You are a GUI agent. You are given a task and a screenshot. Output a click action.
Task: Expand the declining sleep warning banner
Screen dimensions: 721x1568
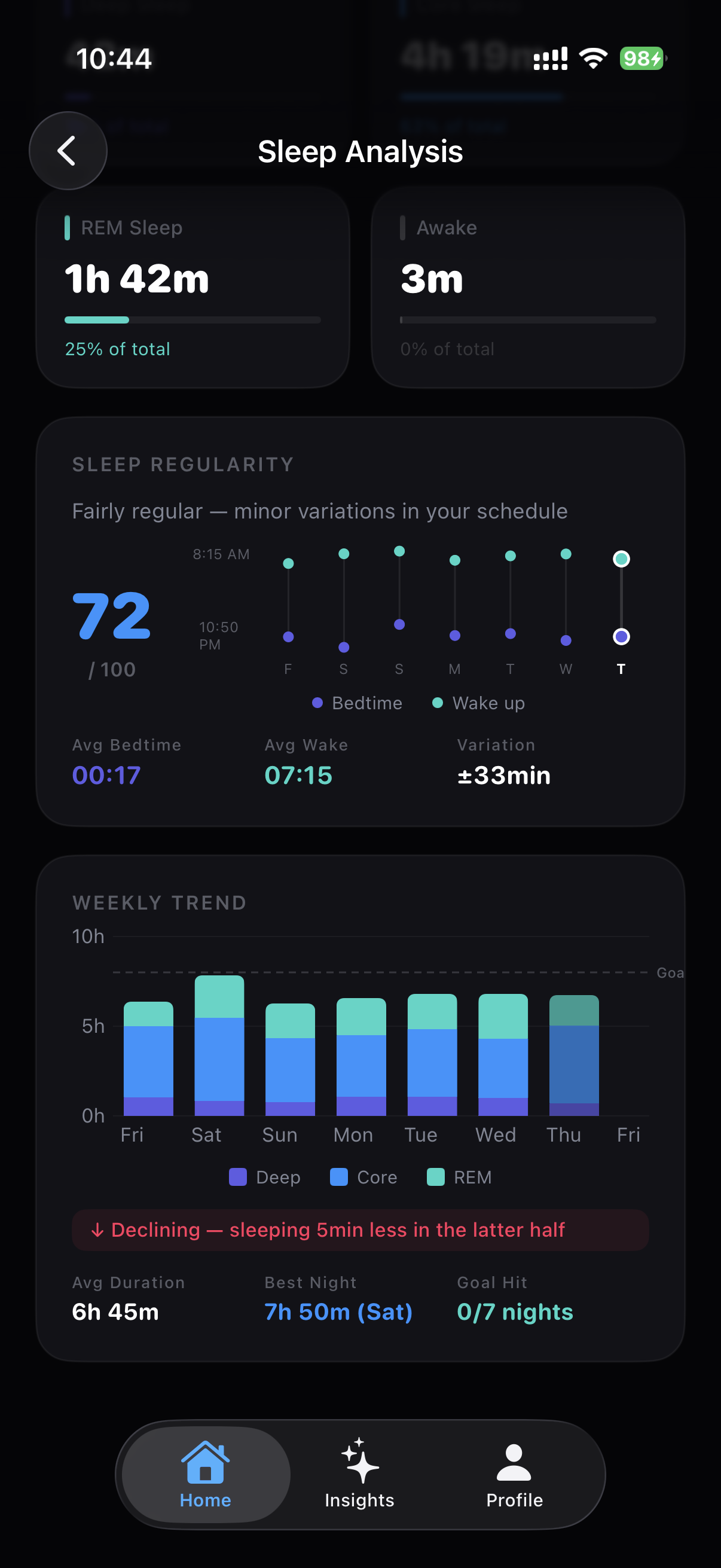(360, 1230)
